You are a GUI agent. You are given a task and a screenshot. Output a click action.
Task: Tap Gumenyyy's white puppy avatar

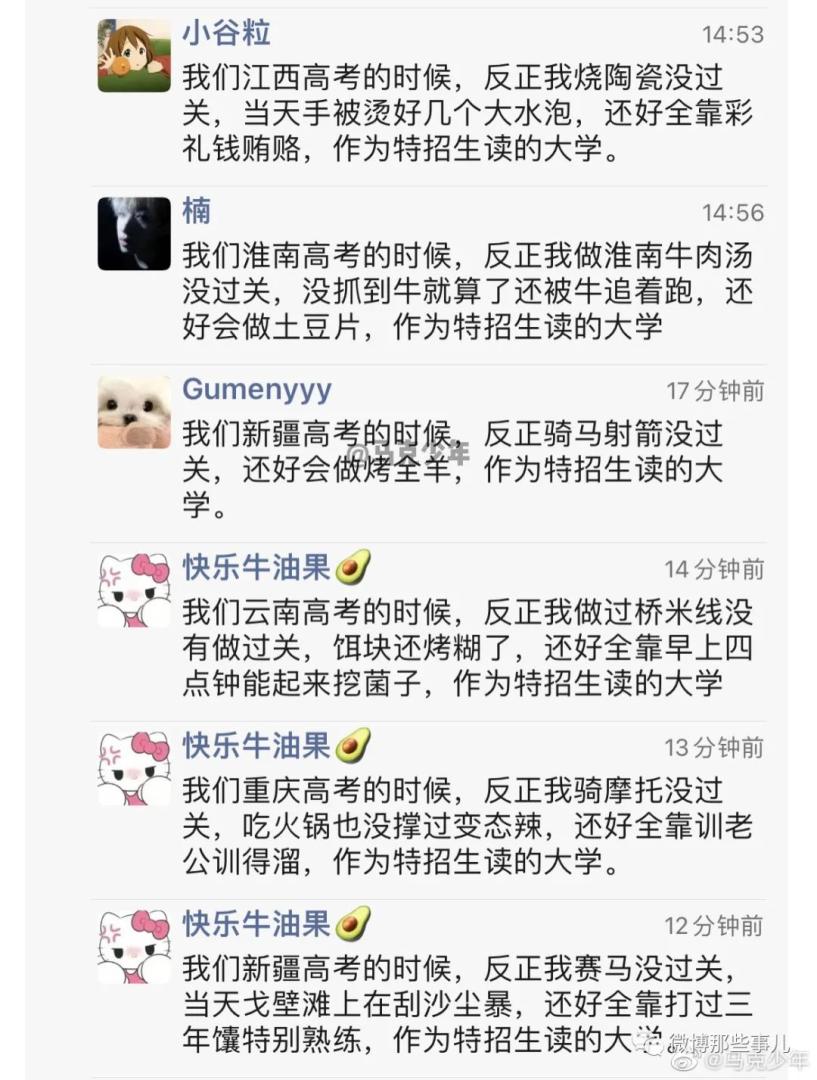pos(134,412)
